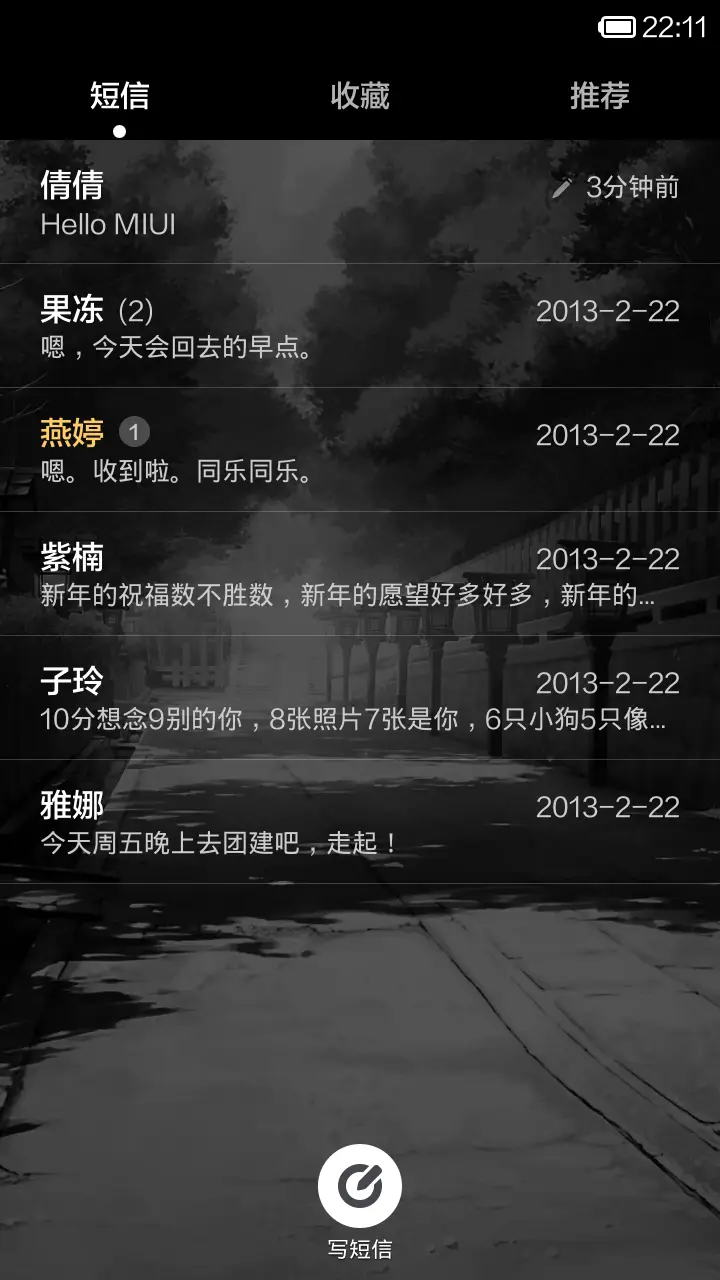Select the clock showing 22:11
This screenshot has height=1280, width=720.
click(x=673, y=27)
